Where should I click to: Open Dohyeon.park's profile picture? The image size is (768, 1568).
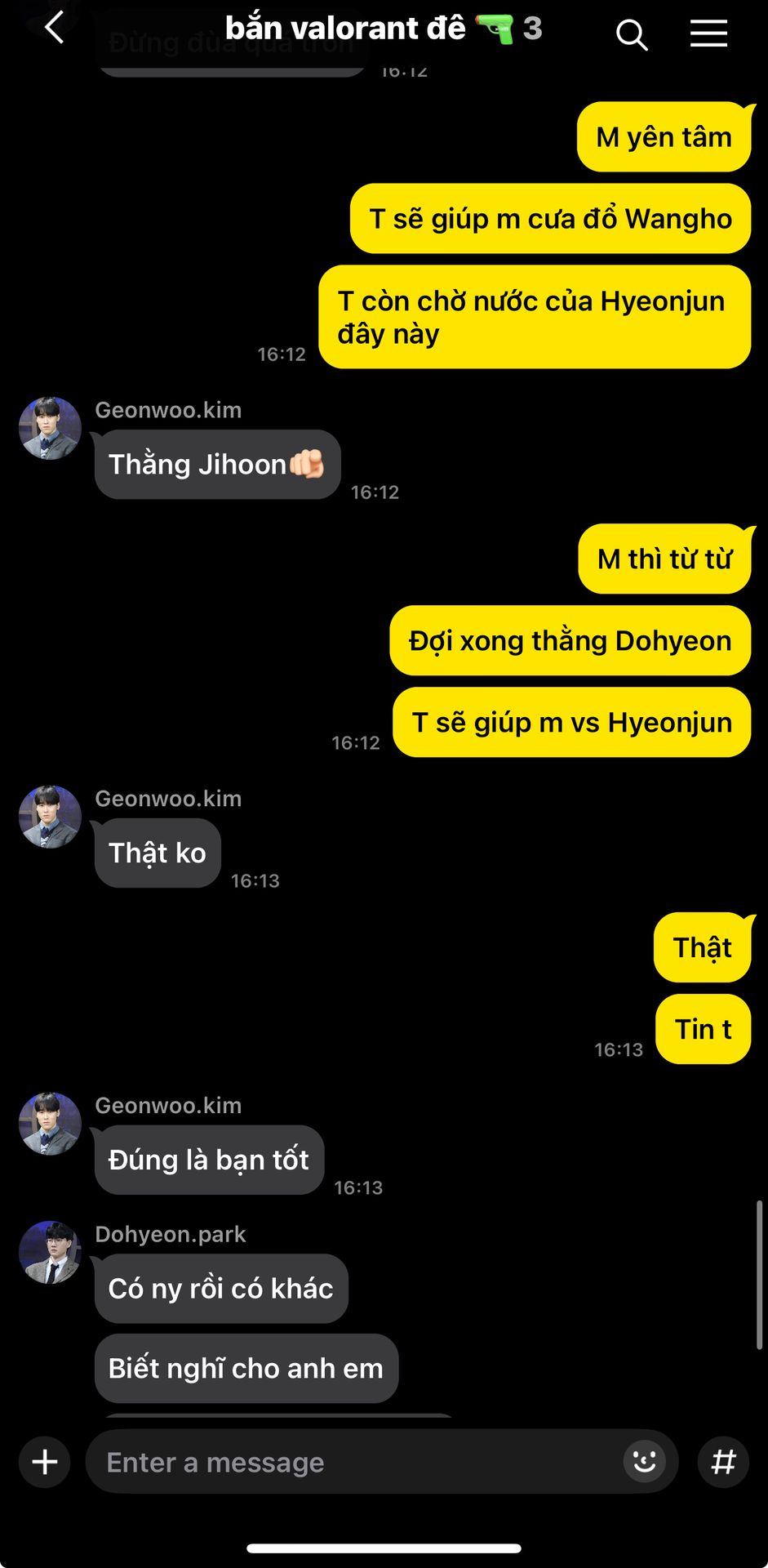click(51, 1252)
